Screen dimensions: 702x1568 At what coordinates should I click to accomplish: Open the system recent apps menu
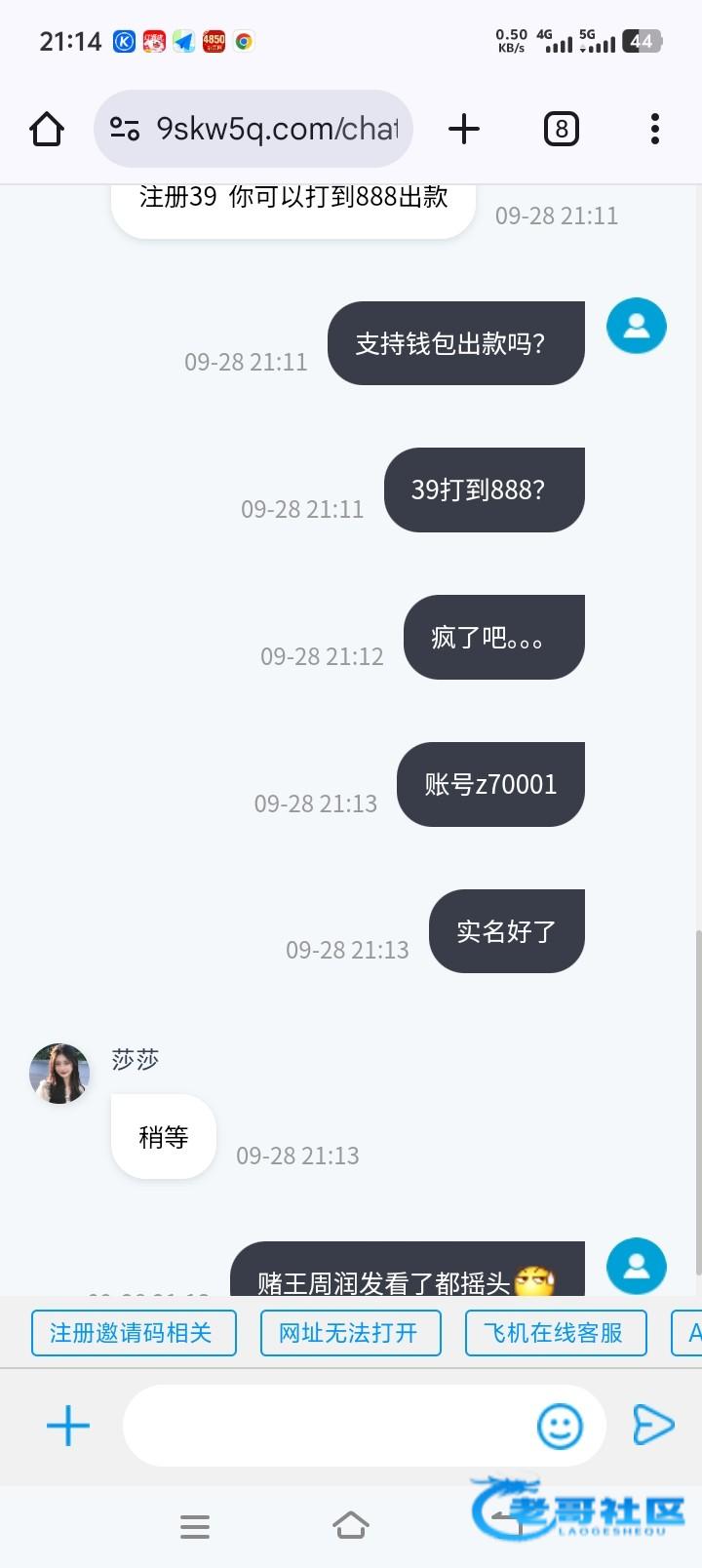[x=195, y=1527]
